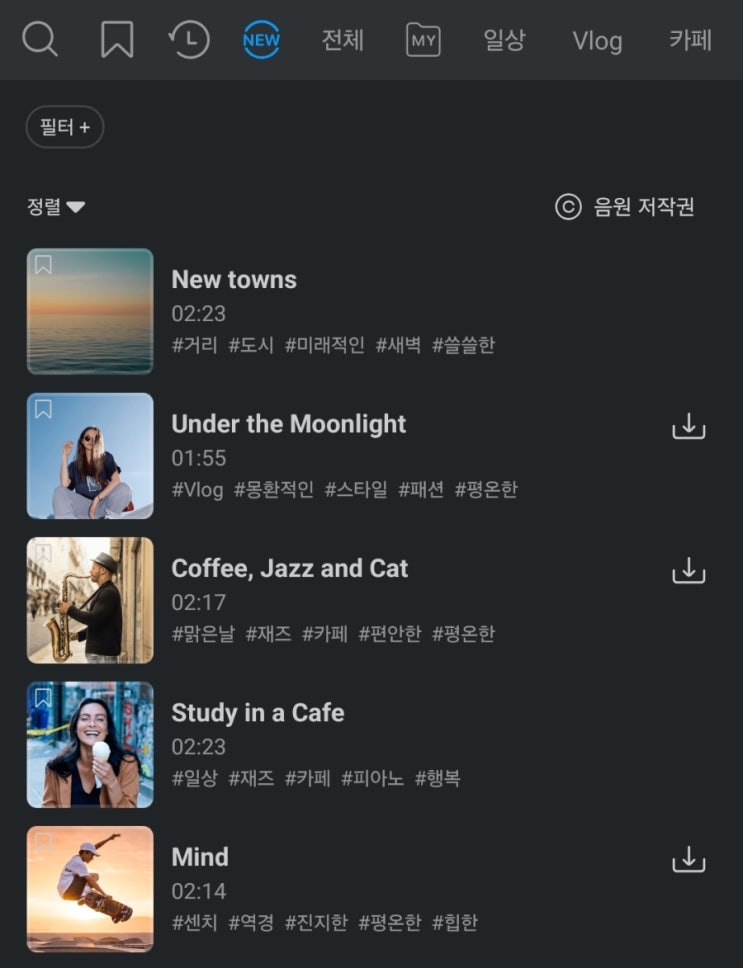
Task: Select the New towns track
Action: [x=234, y=280]
